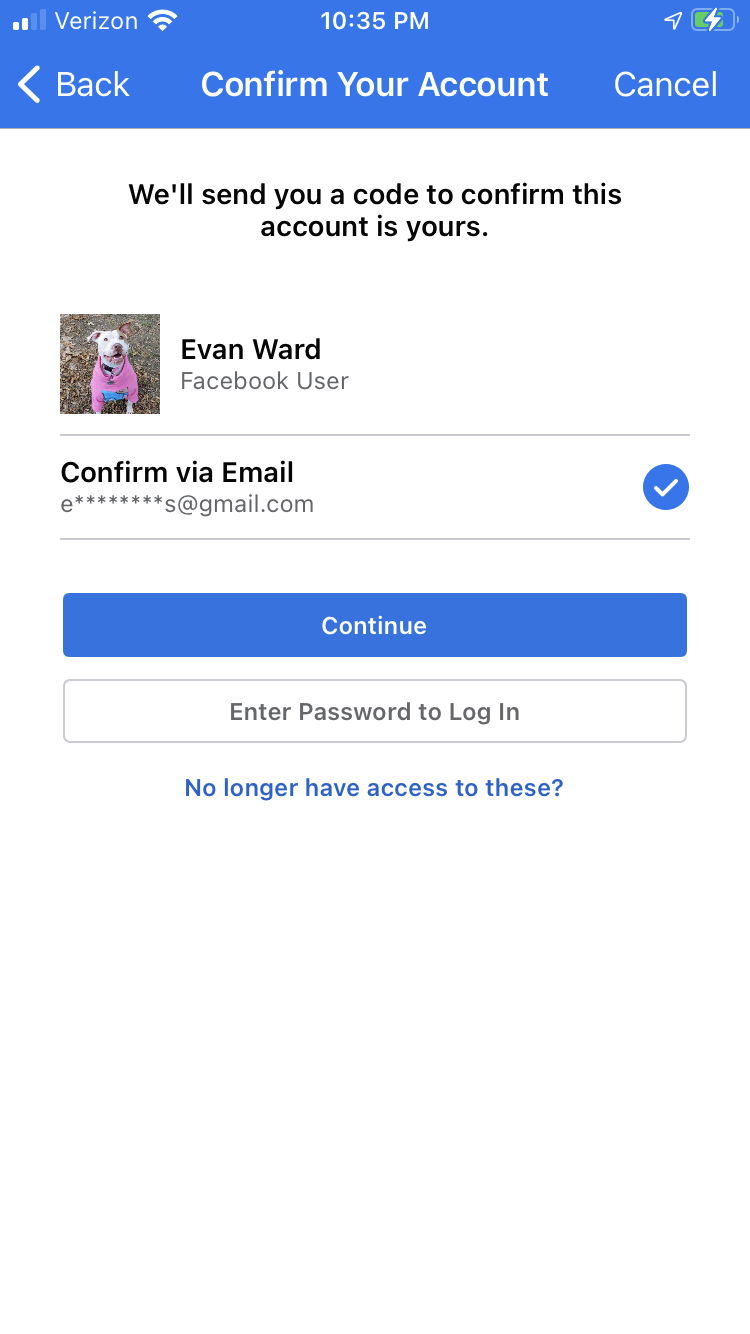Tap Enter Password to Log In
This screenshot has width=750, height=1334.
[374, 711]
